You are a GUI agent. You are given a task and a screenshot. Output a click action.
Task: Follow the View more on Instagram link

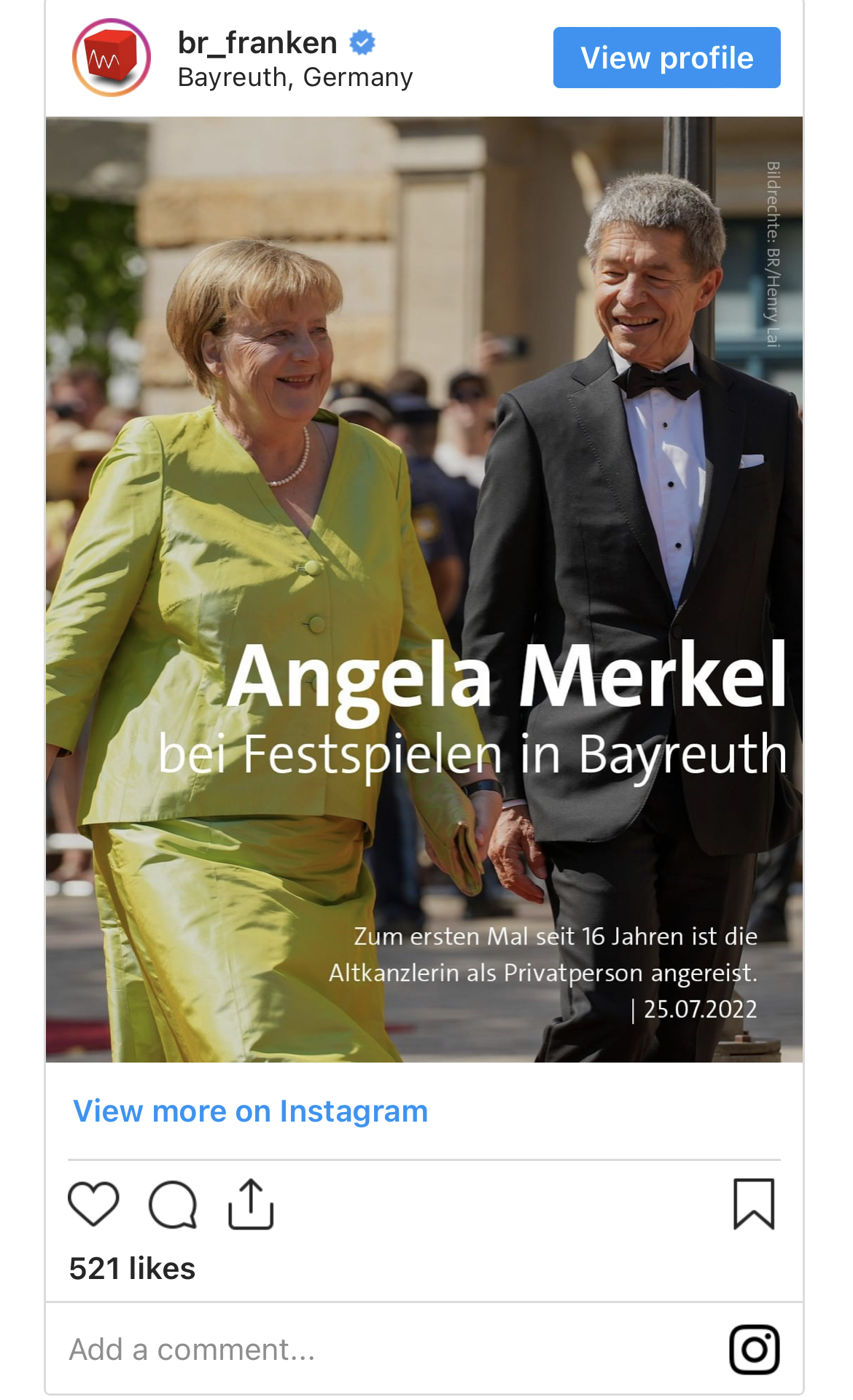pos(250,1111)
